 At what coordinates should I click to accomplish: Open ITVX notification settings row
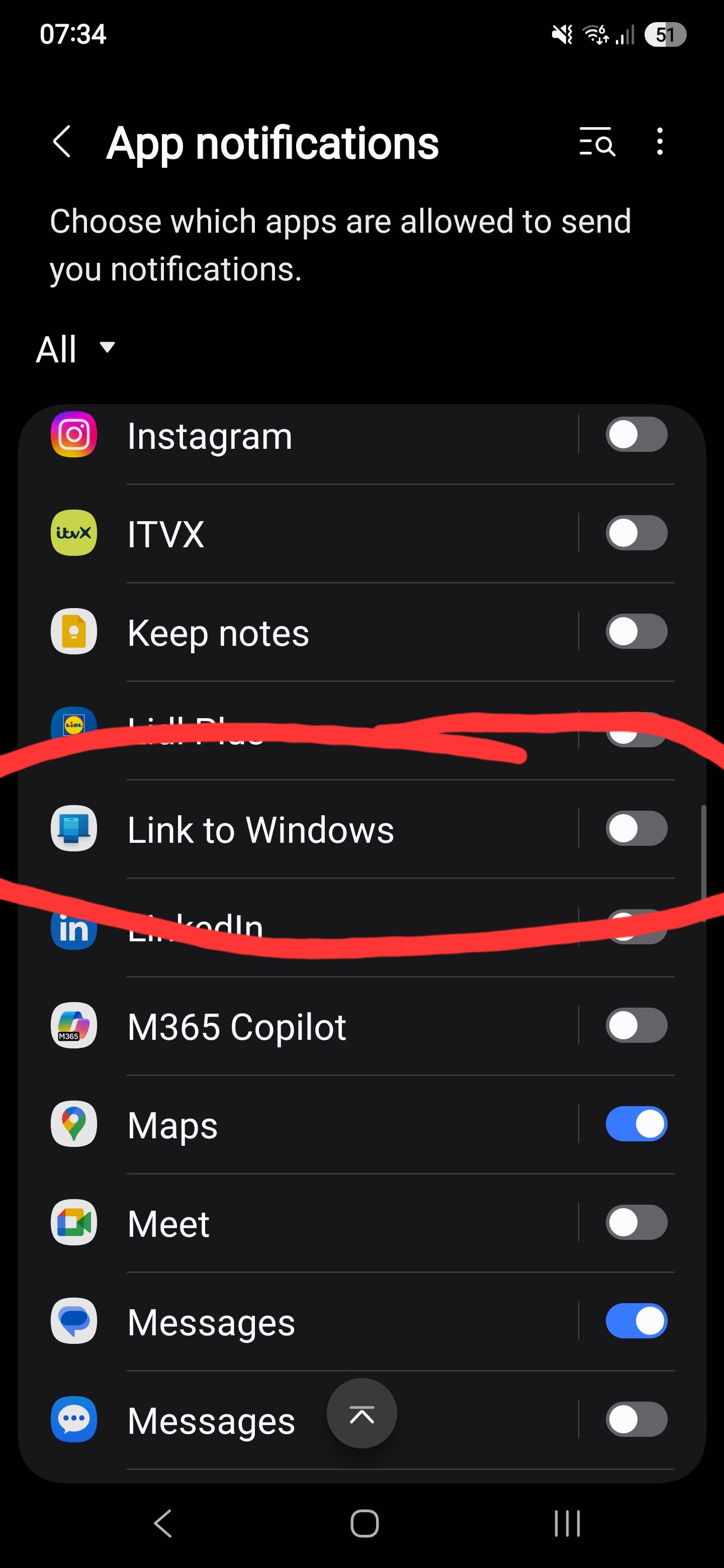[305, 534]
